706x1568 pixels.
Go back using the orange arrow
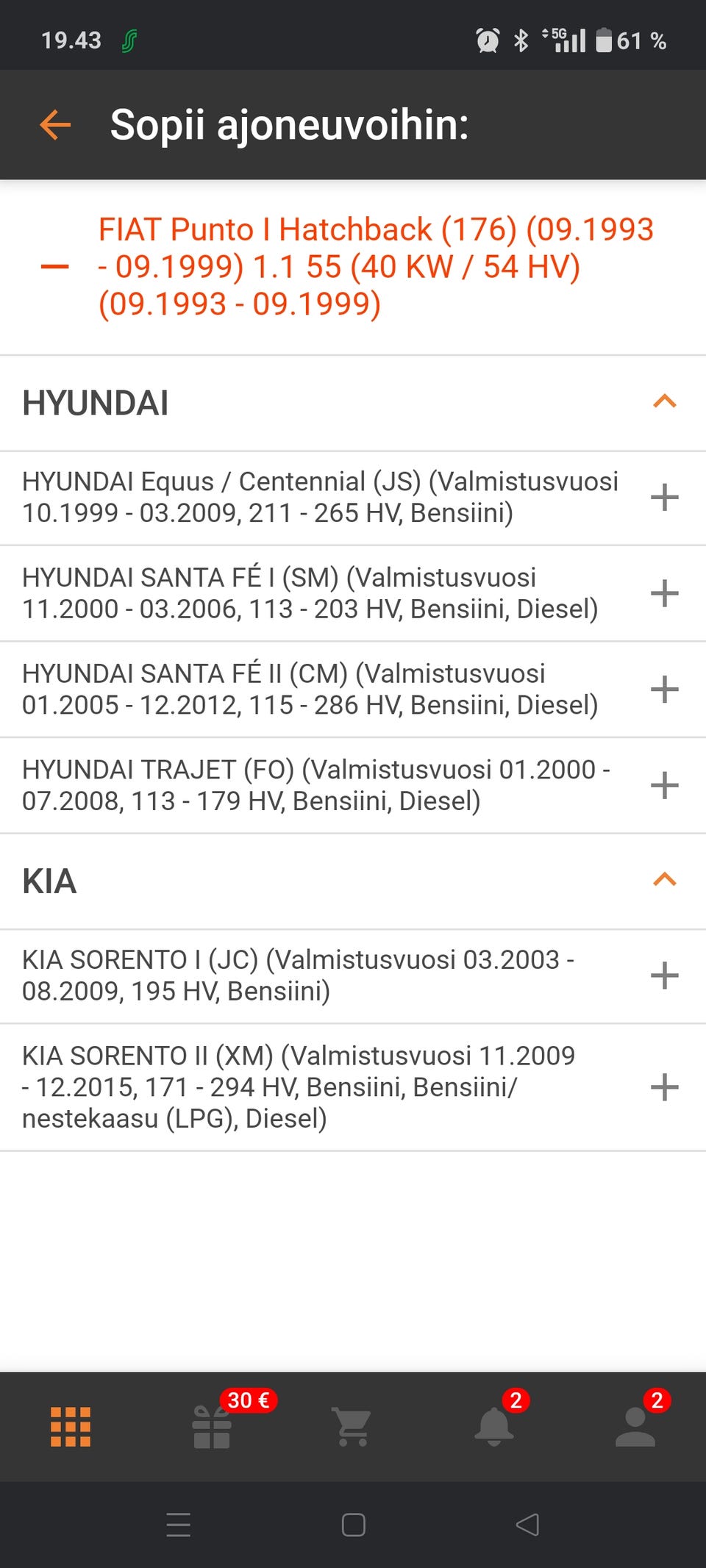click(x=55, y=125)
